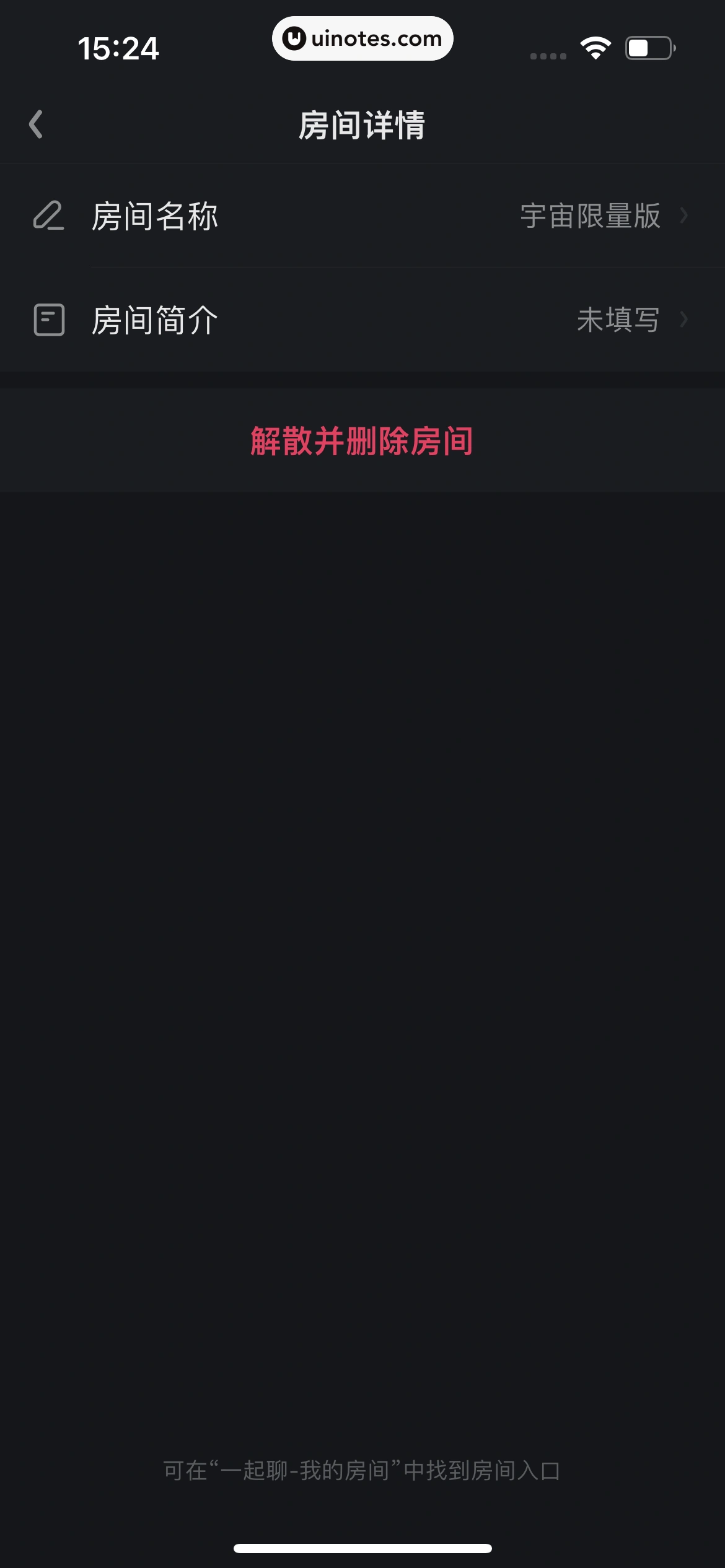This screenshot has width=725, height=1568.
Task: Click the document icon beside 房间简介
Action: click(50, 320)
